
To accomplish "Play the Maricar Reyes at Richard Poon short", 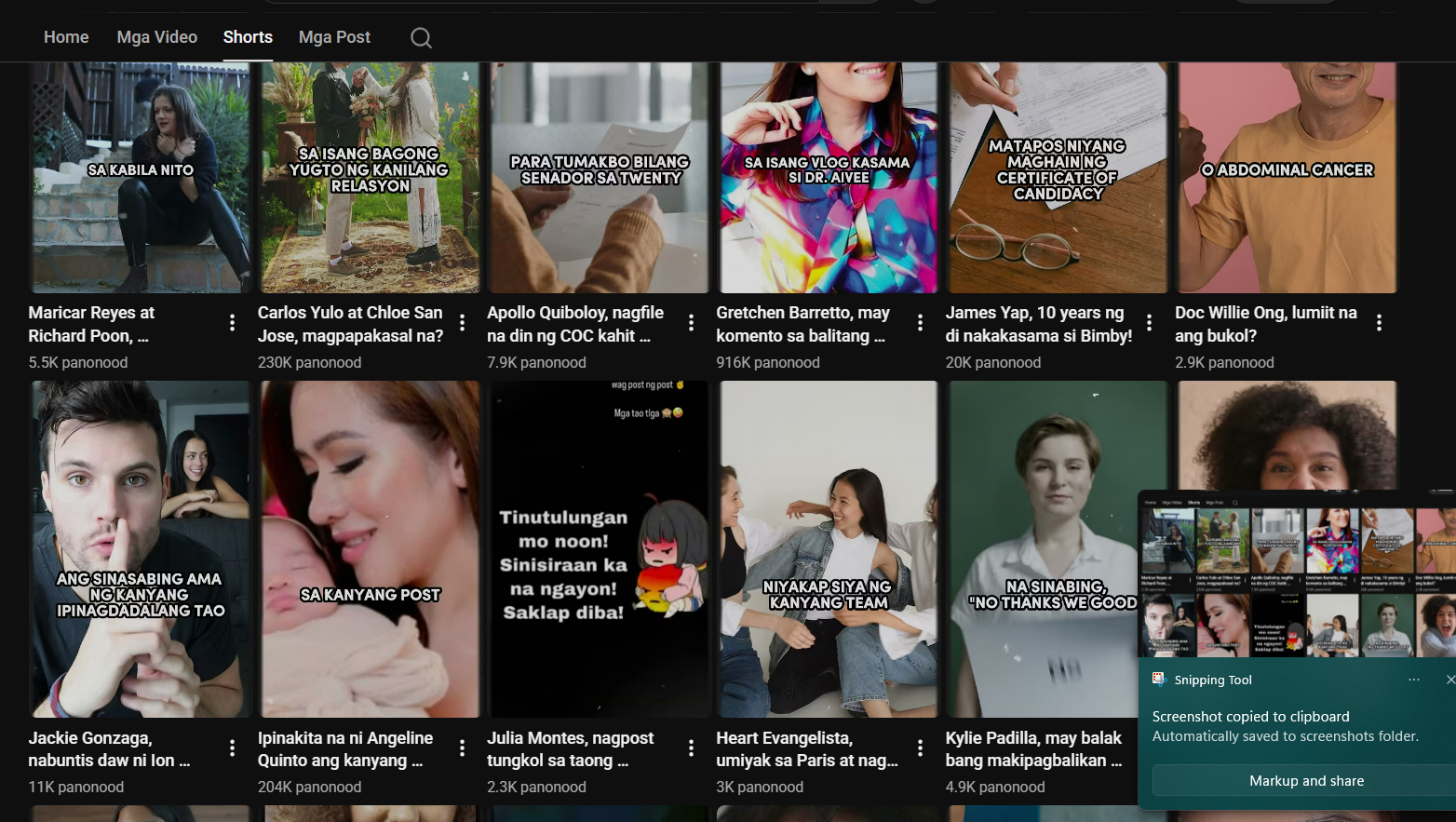I will tap(141, 178).
